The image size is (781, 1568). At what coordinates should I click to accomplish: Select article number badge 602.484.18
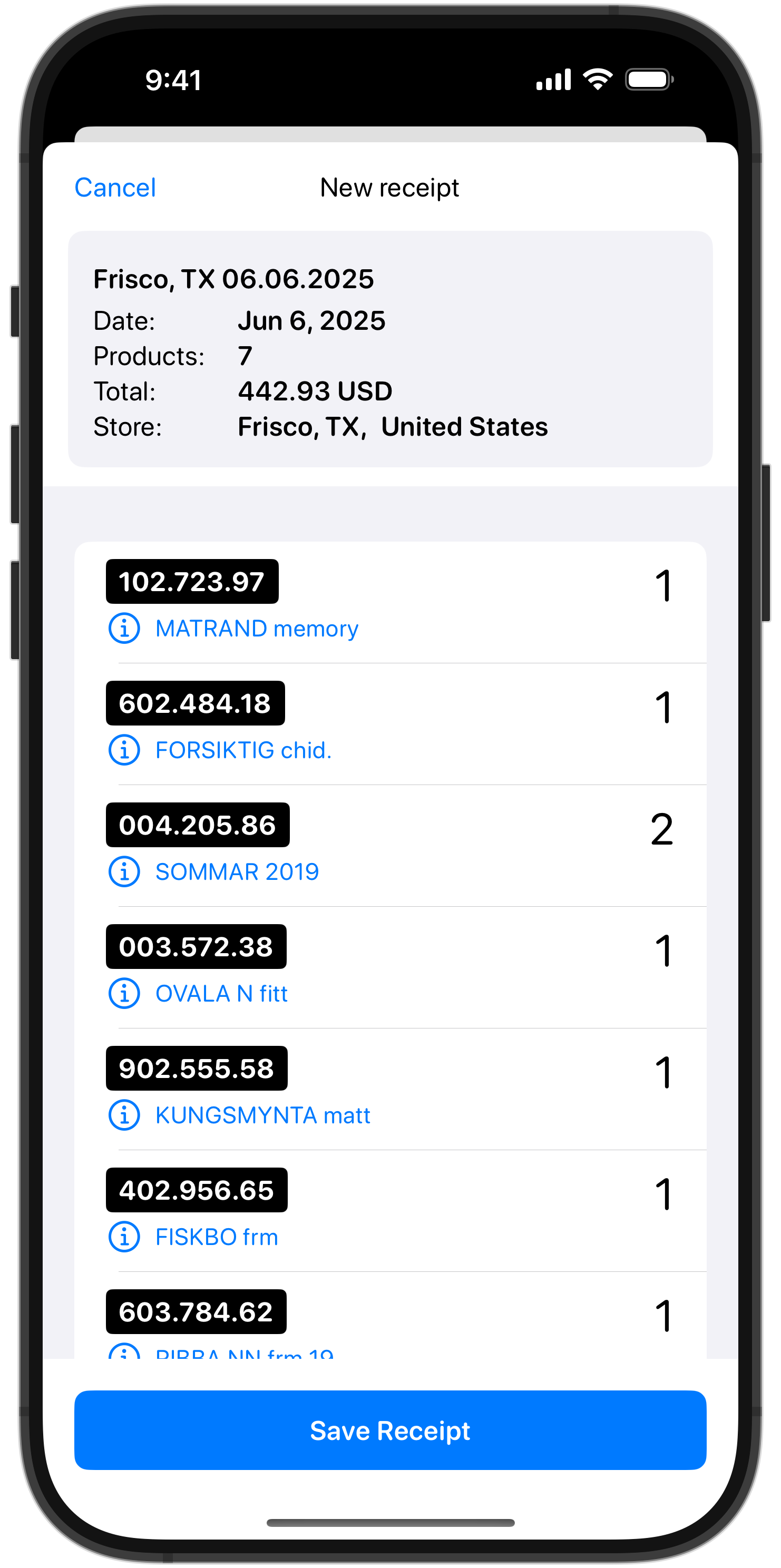(195, 704)
